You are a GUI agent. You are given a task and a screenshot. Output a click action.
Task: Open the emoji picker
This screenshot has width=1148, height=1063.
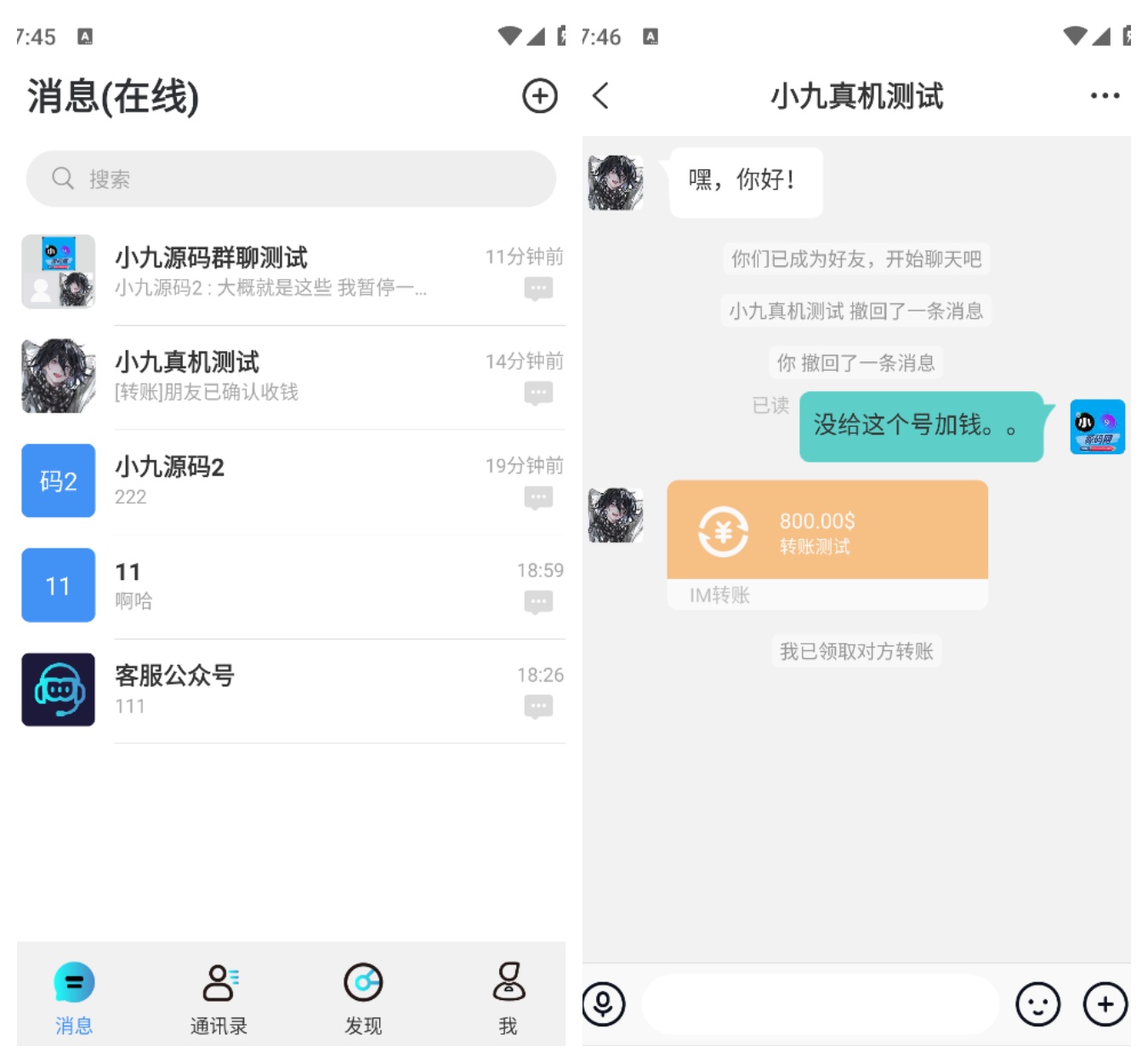click(1037, 1004)
